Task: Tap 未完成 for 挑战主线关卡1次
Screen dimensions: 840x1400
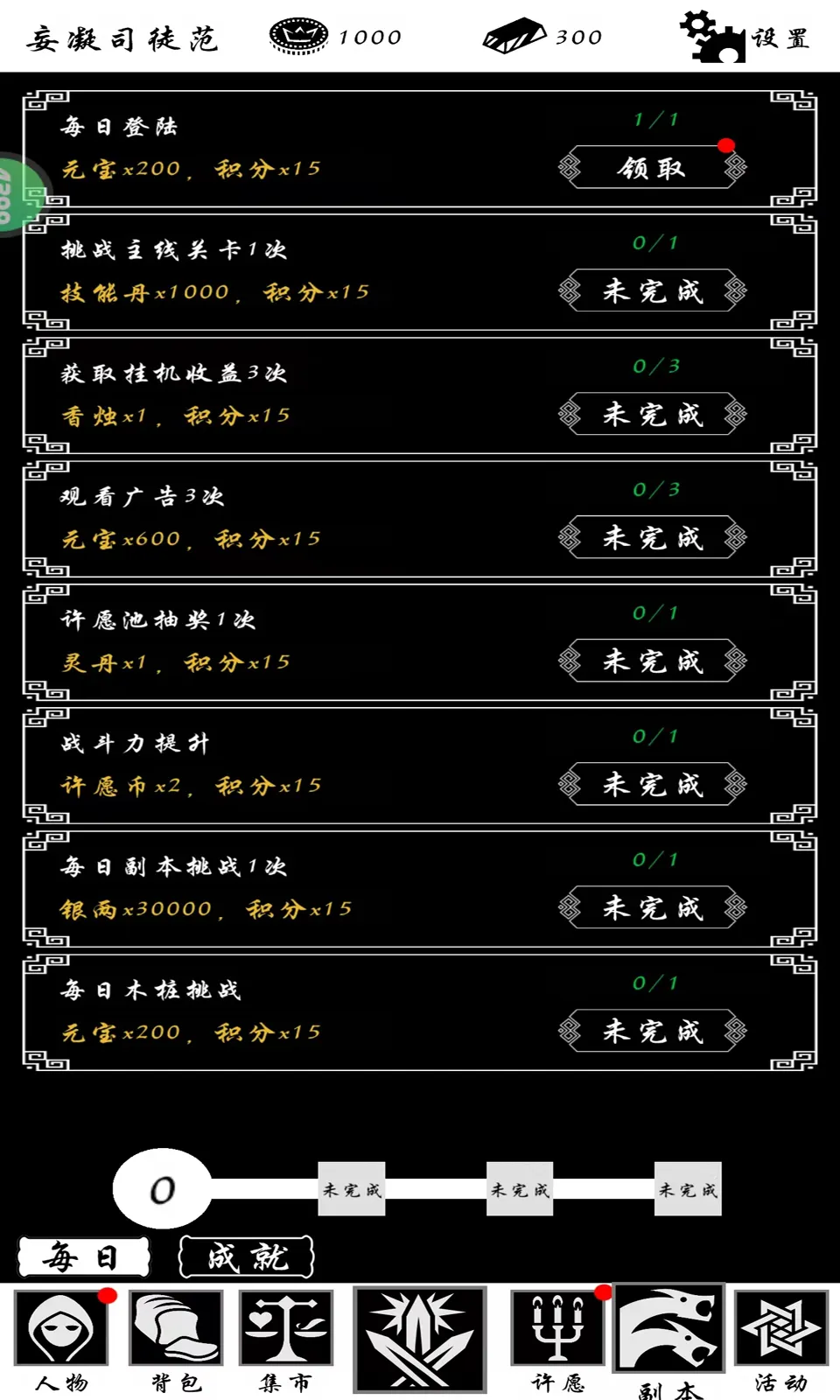Action: [653, 290]
